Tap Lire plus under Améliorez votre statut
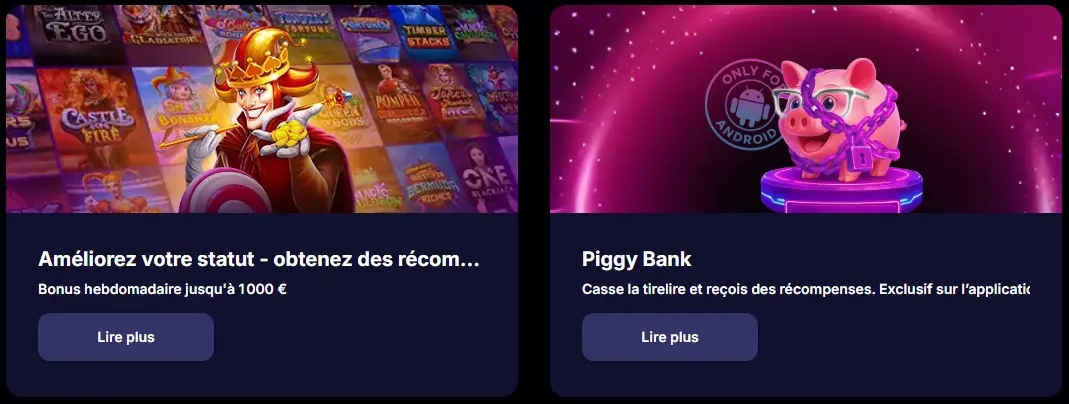Viewport: 1069px width, 404px height. [126, 337]
